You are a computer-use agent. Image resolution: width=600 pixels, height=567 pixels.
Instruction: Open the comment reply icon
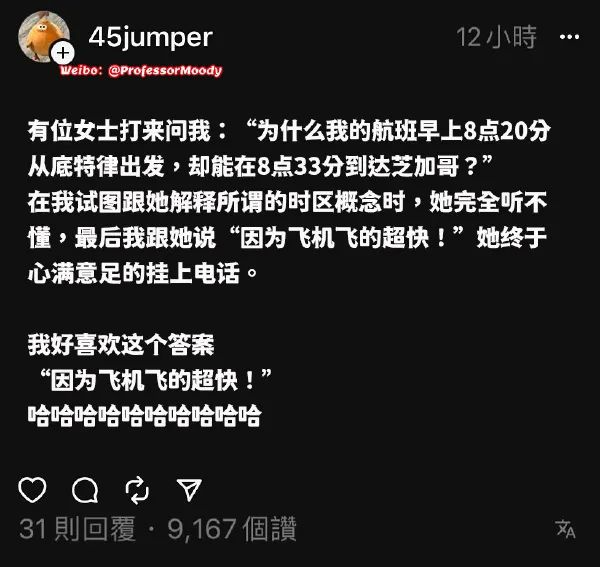tap(85, 489)
